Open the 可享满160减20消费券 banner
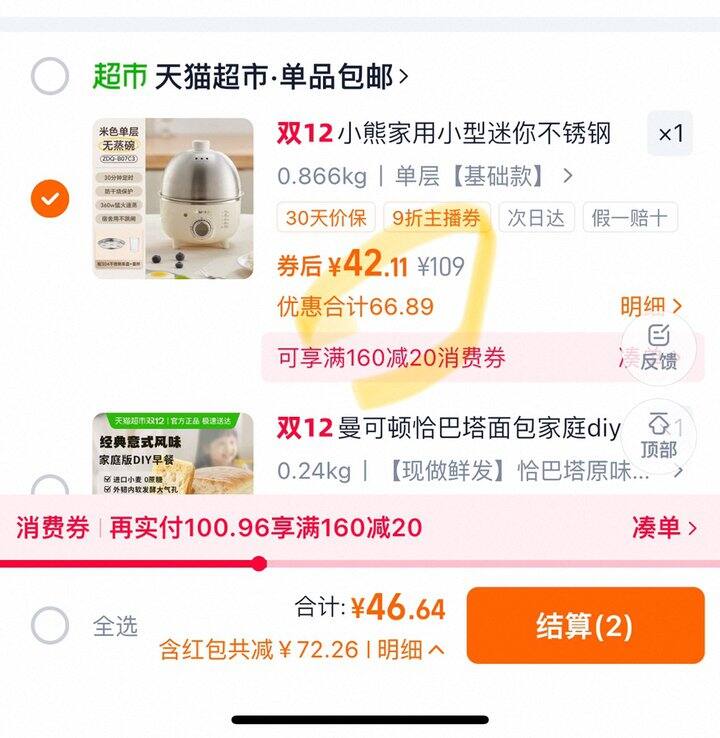The height and width of the screenshot is (738, 720). (x=440, y=358)
